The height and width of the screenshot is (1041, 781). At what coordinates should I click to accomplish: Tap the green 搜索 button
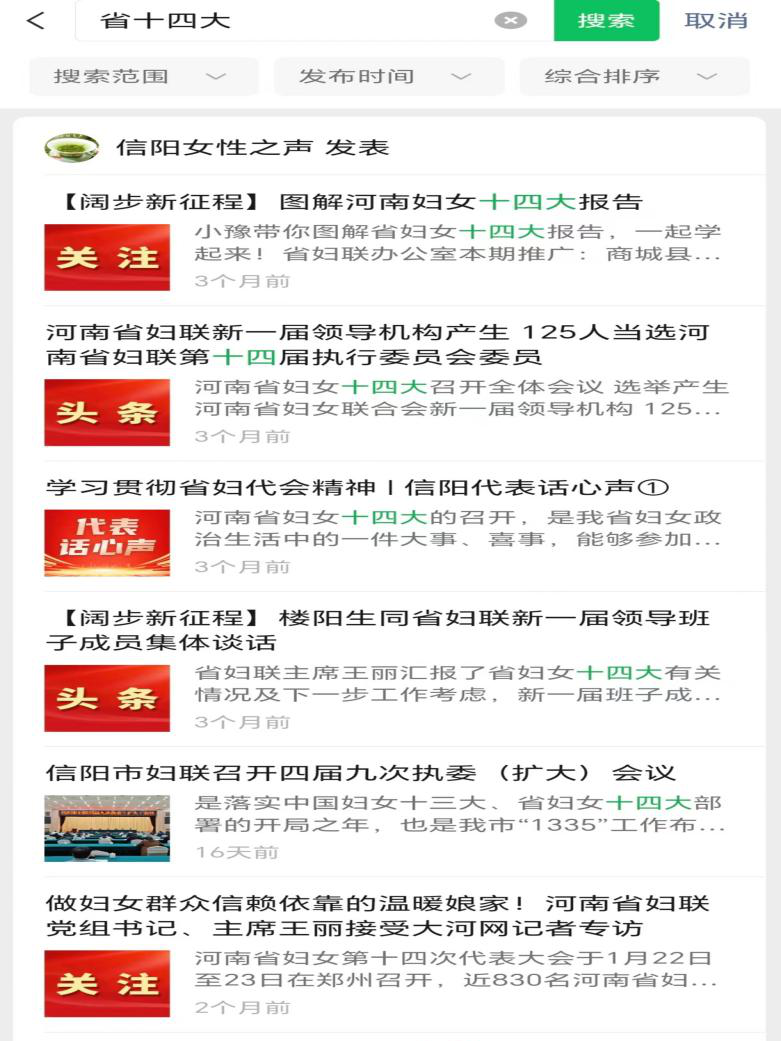click(606, 20)
